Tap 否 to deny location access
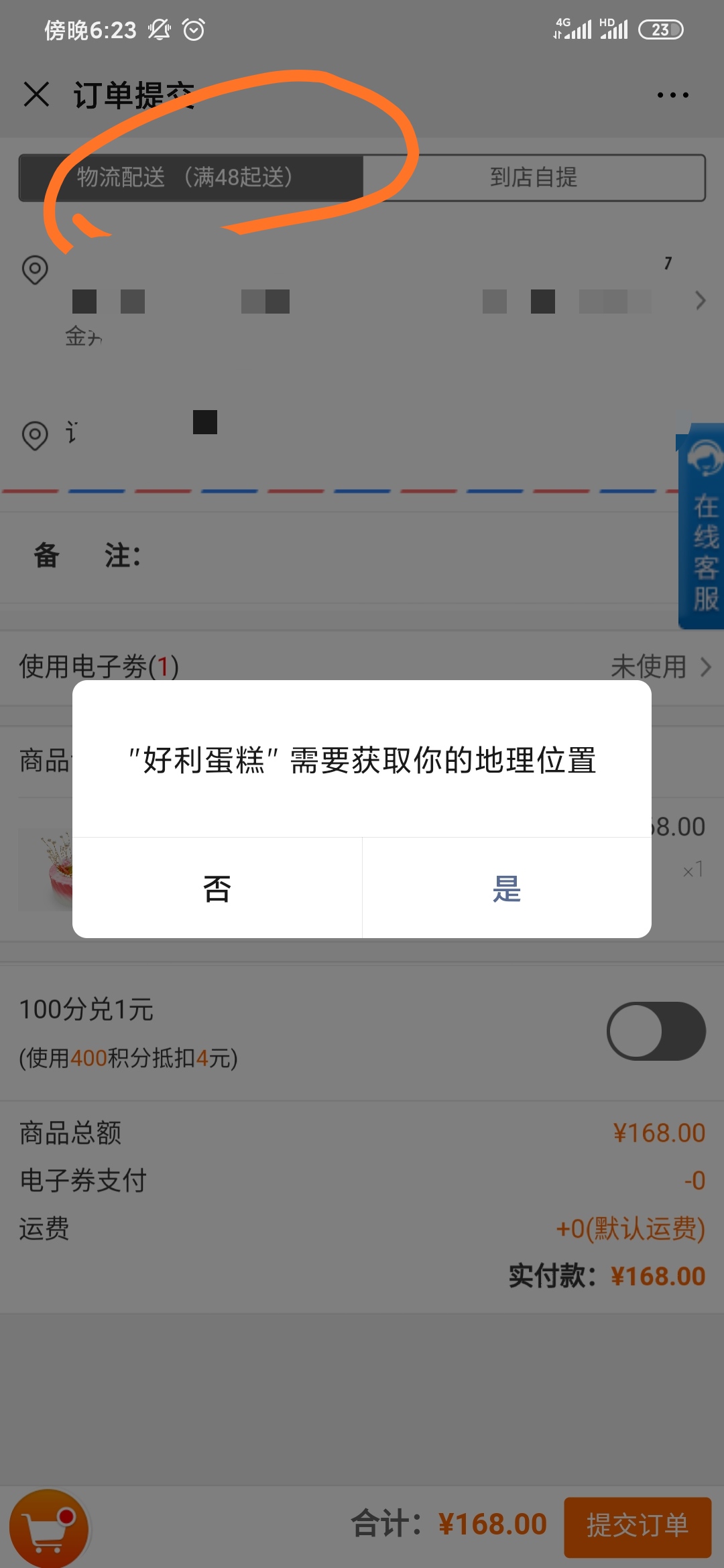The image size is (724, 1568). tap(217, 888)
